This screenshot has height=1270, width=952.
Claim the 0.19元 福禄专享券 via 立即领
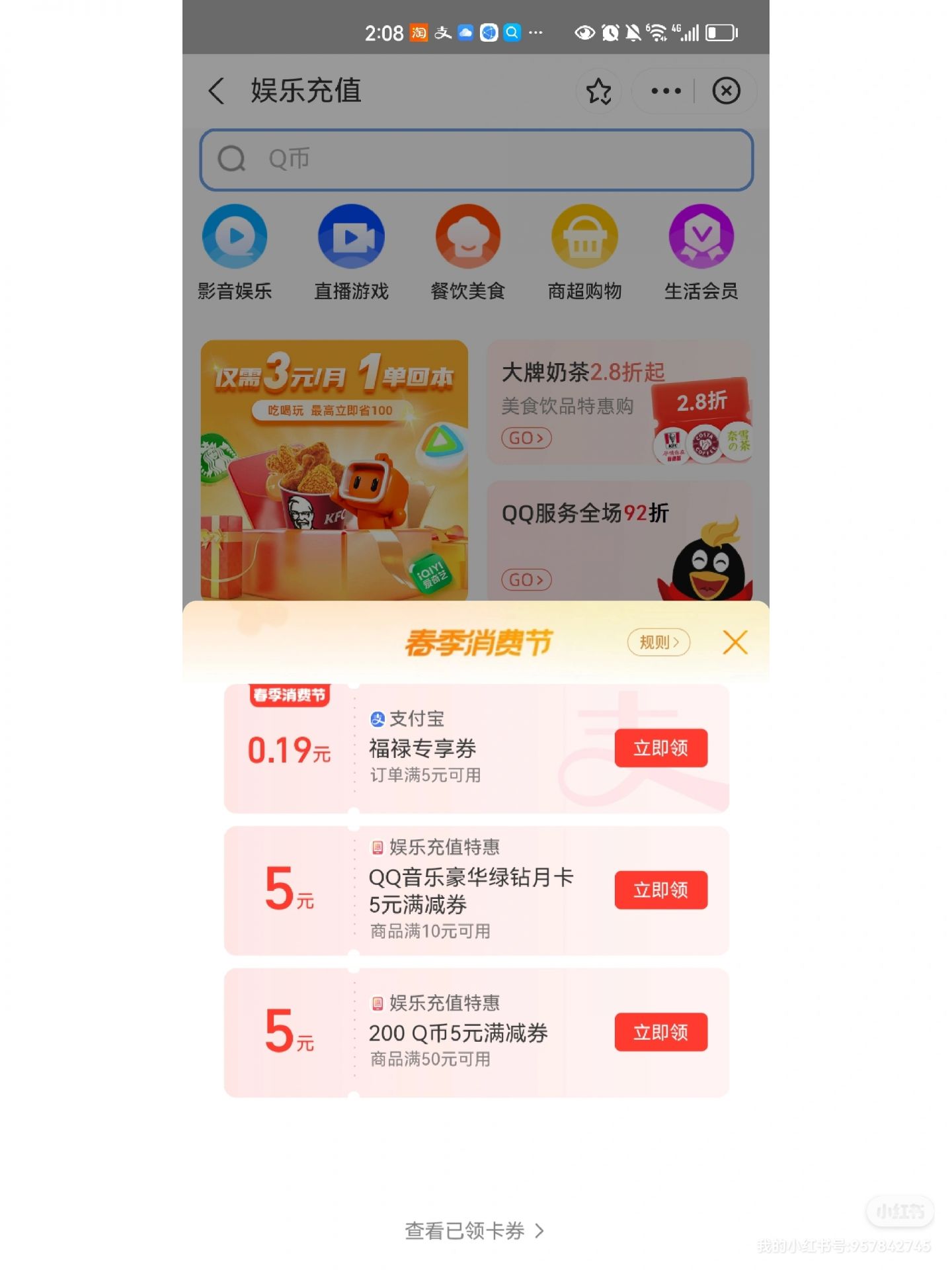[661, 748]
